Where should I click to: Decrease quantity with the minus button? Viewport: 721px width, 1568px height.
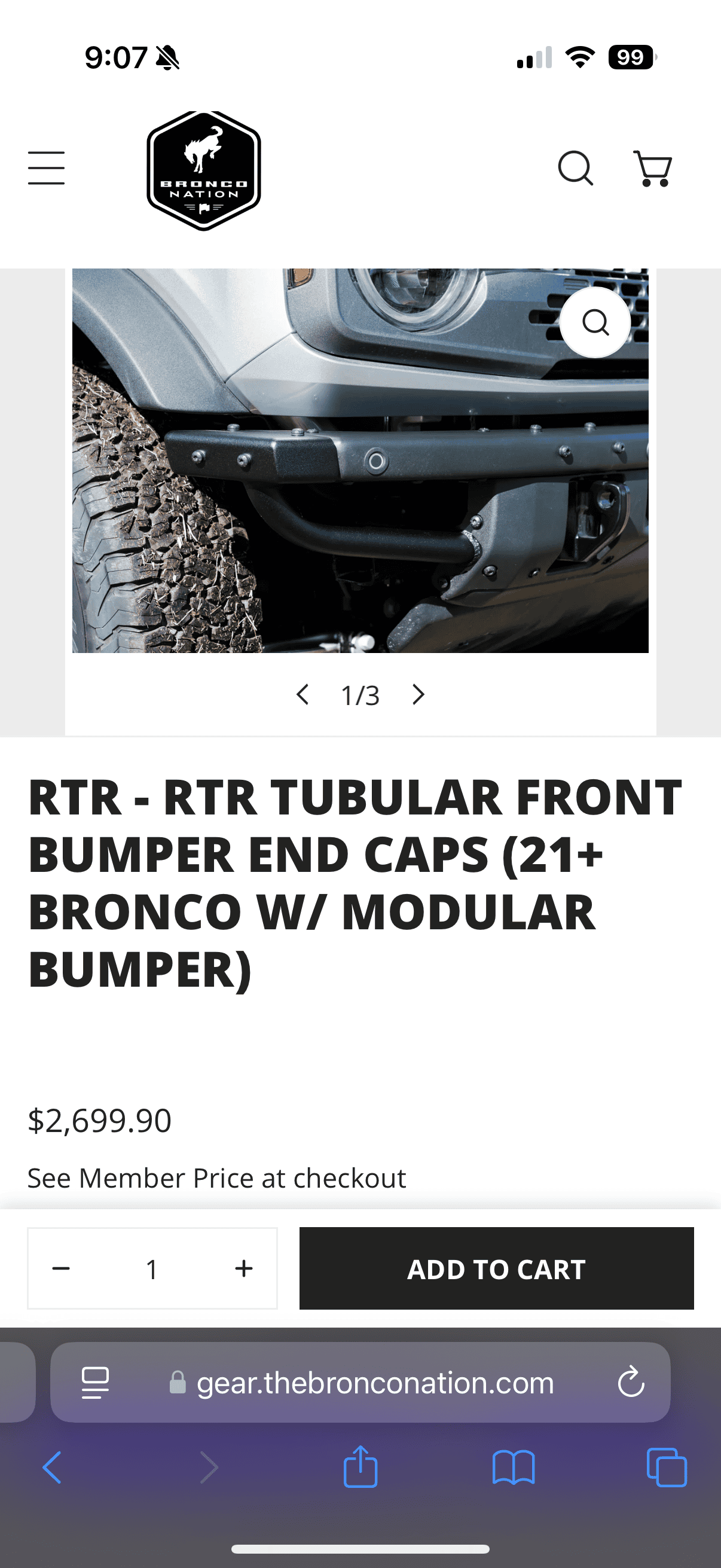pyautogui.click(x=61, y=1268)
